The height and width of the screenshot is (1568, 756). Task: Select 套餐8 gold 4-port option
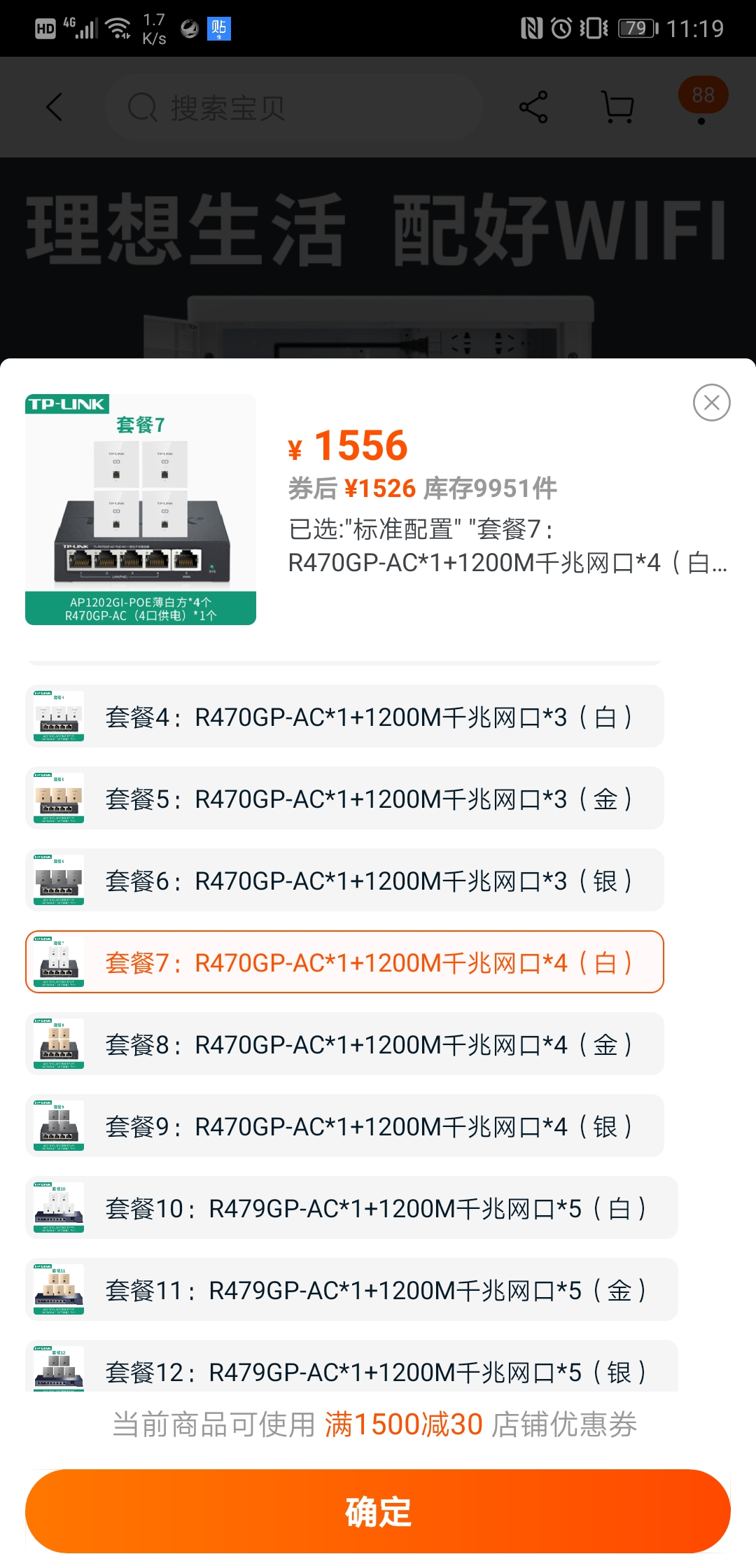coord(344,1044)
